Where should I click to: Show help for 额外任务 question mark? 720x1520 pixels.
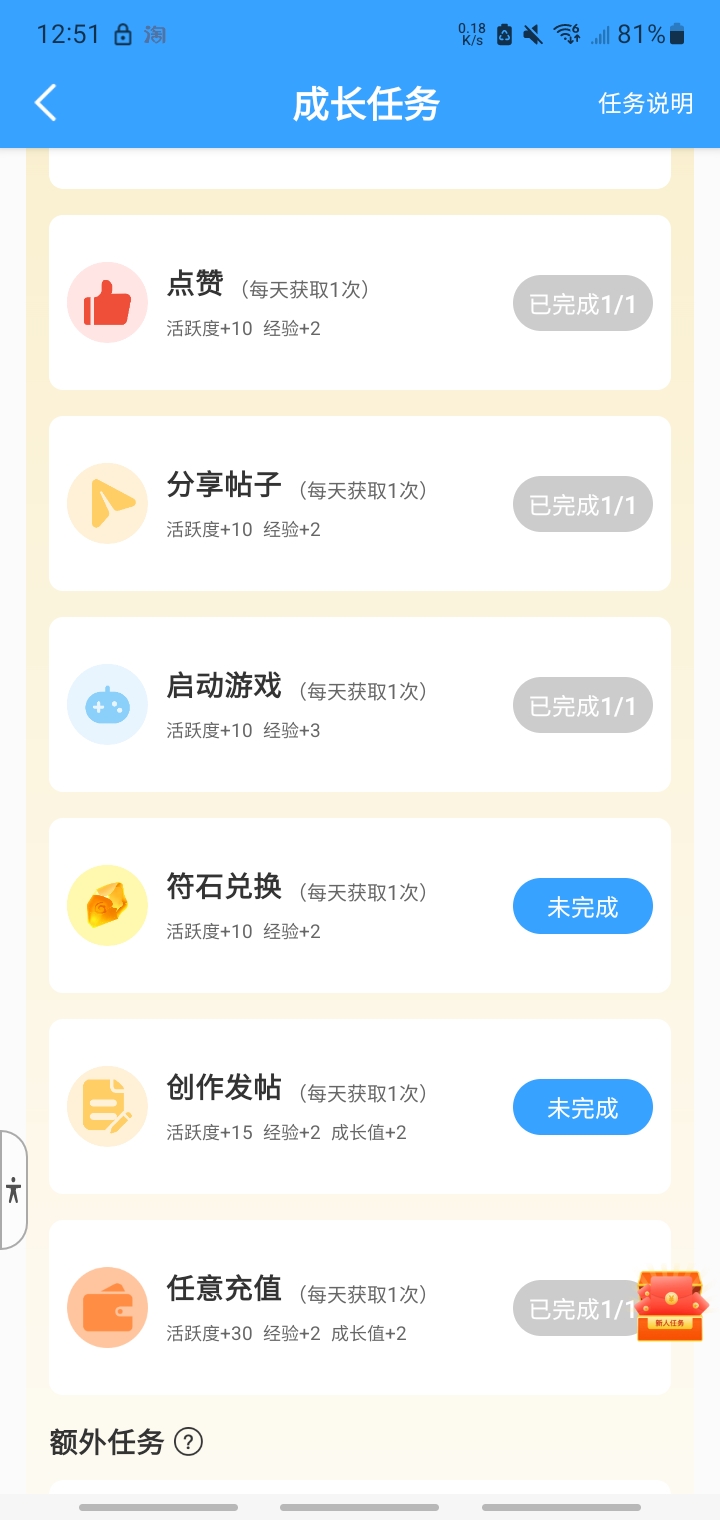tap(188, 1442)
